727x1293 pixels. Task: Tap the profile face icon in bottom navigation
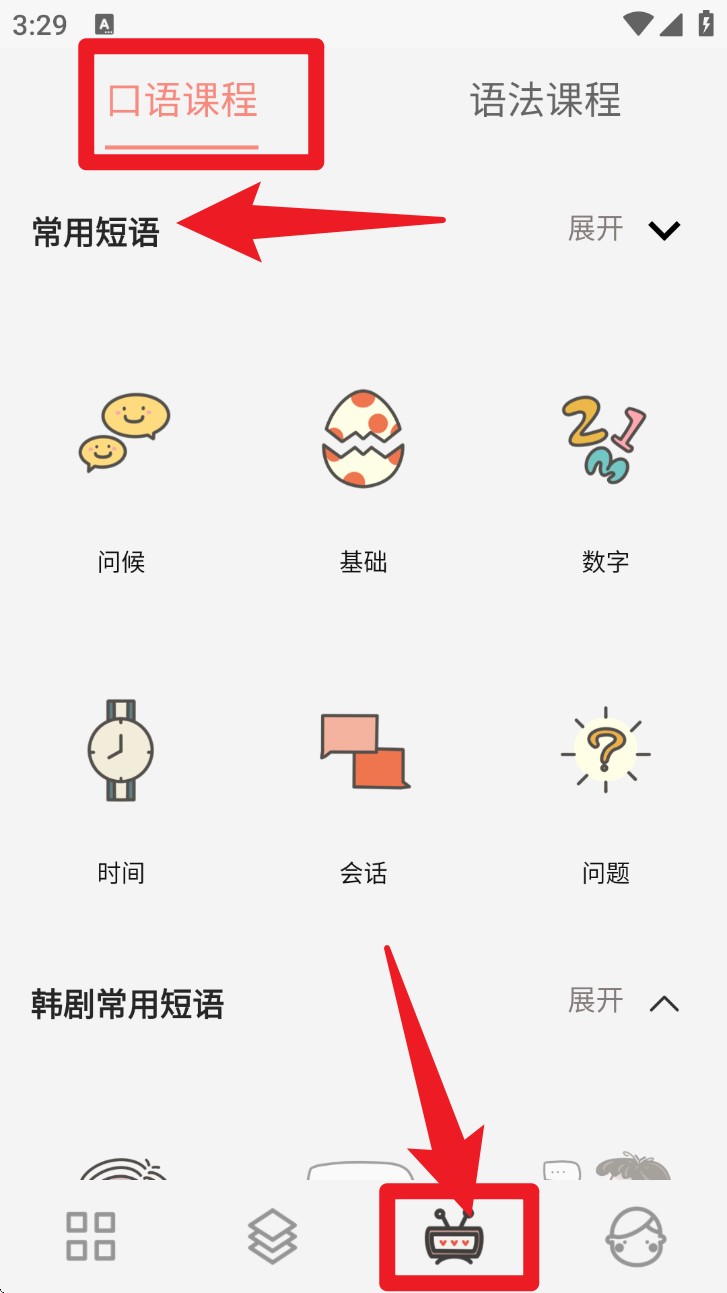click(636, 1236)
